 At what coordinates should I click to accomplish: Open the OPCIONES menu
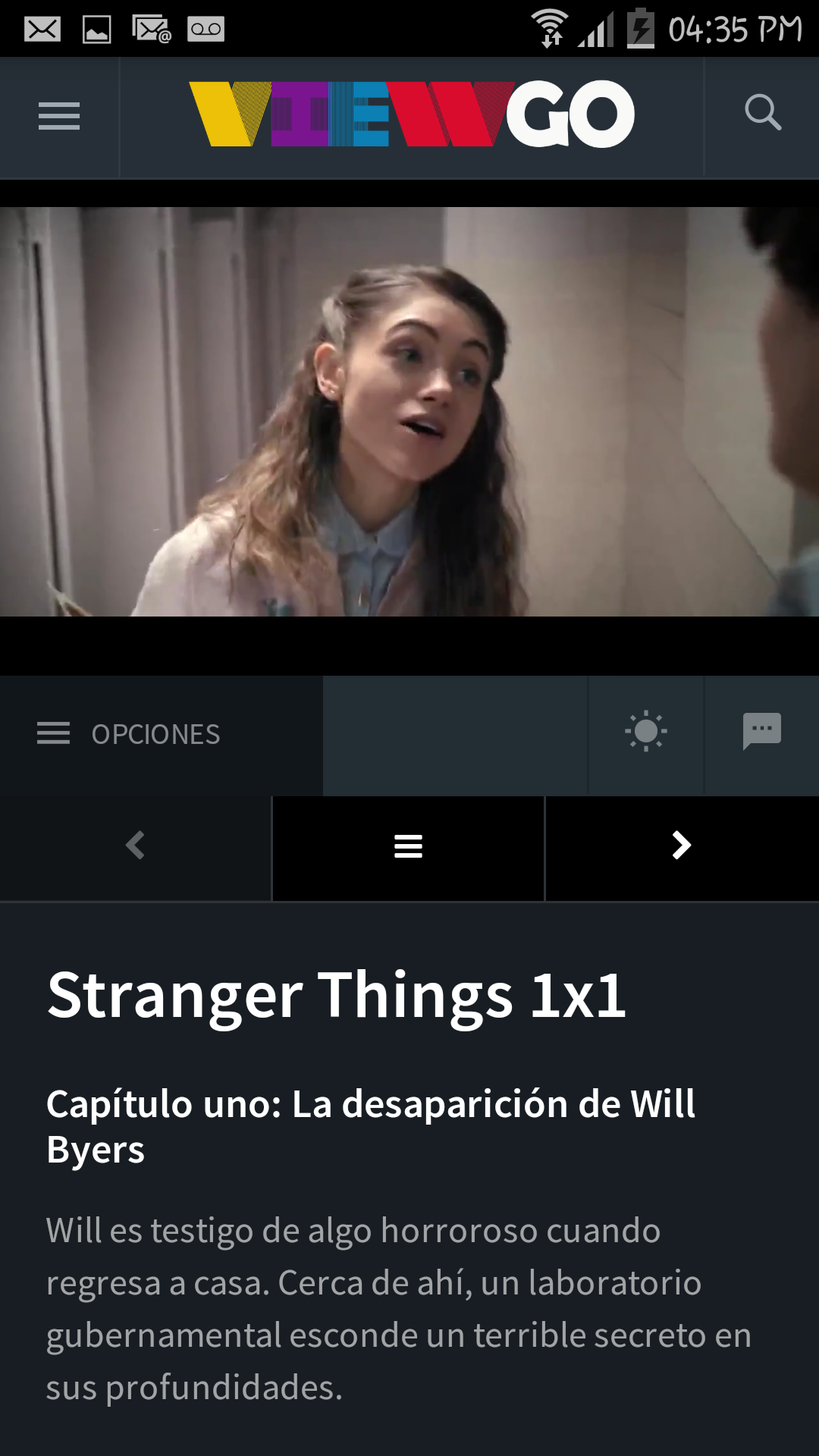pos(129,734)
